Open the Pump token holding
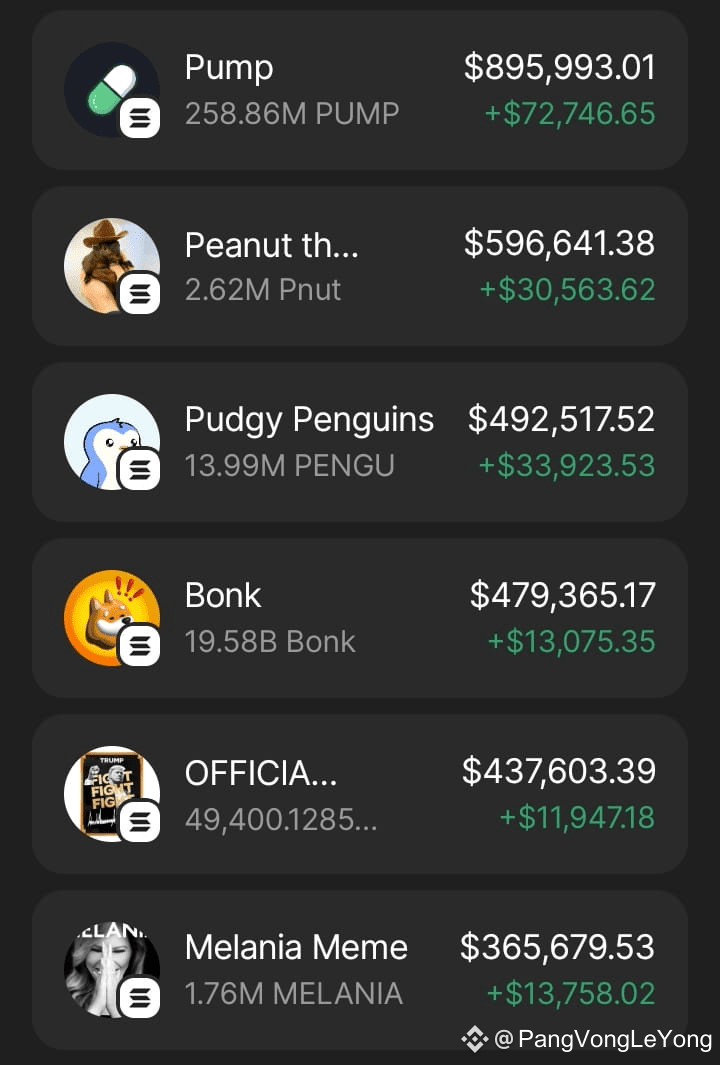 [x=360, y=90]
